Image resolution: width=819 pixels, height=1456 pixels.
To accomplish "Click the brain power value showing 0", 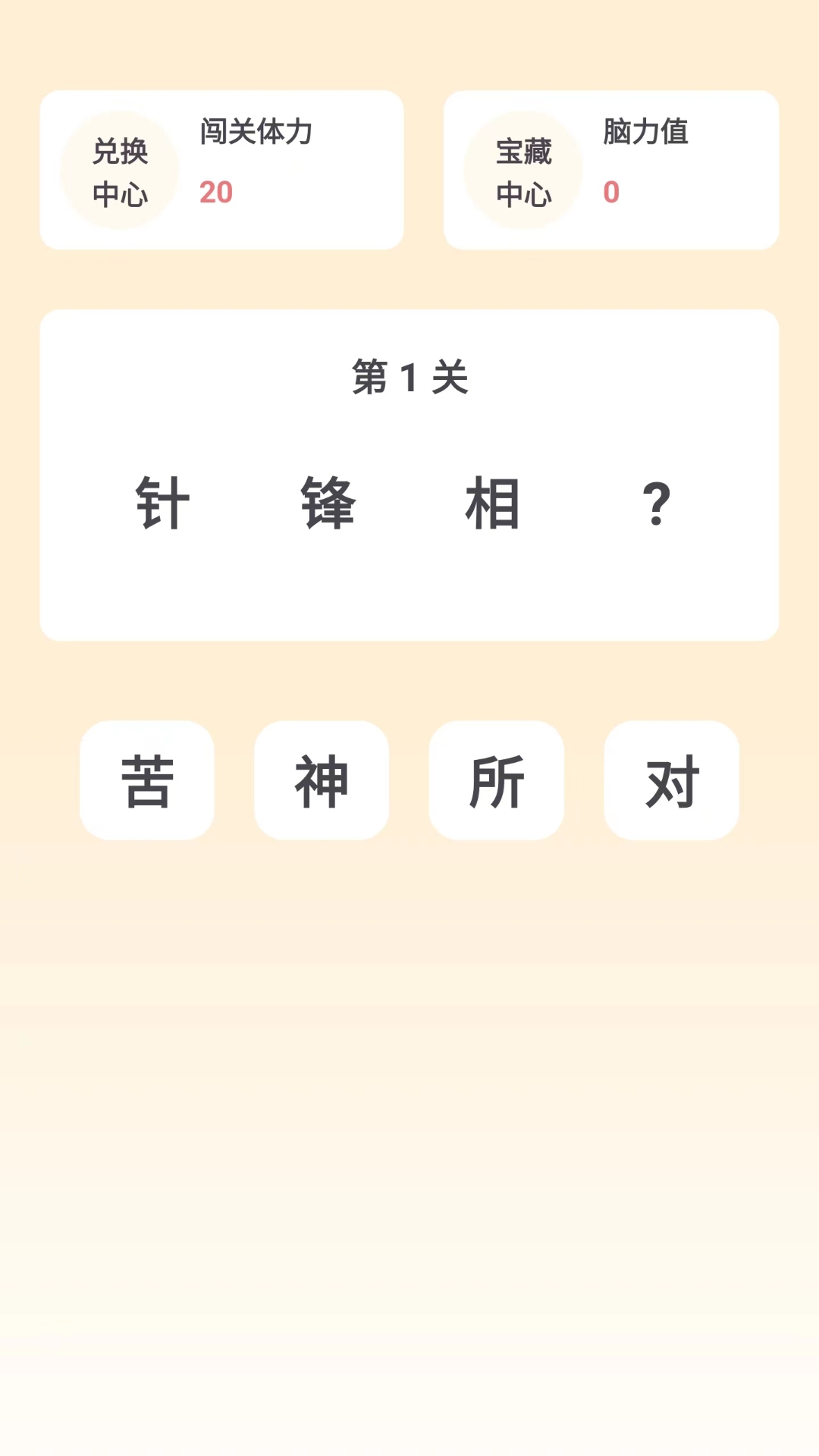I will [x=611, y=193].
